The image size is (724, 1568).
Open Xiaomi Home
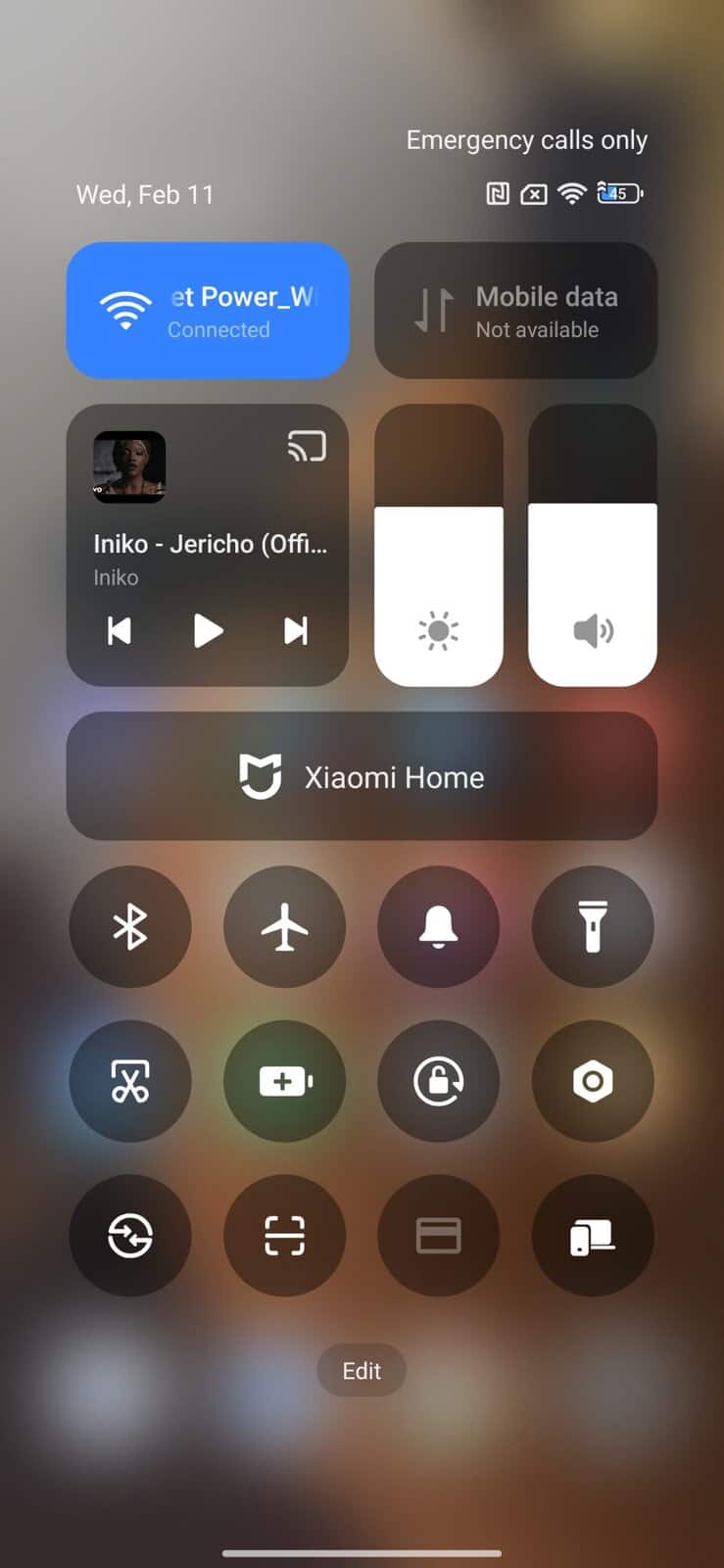tap(362, 776)
